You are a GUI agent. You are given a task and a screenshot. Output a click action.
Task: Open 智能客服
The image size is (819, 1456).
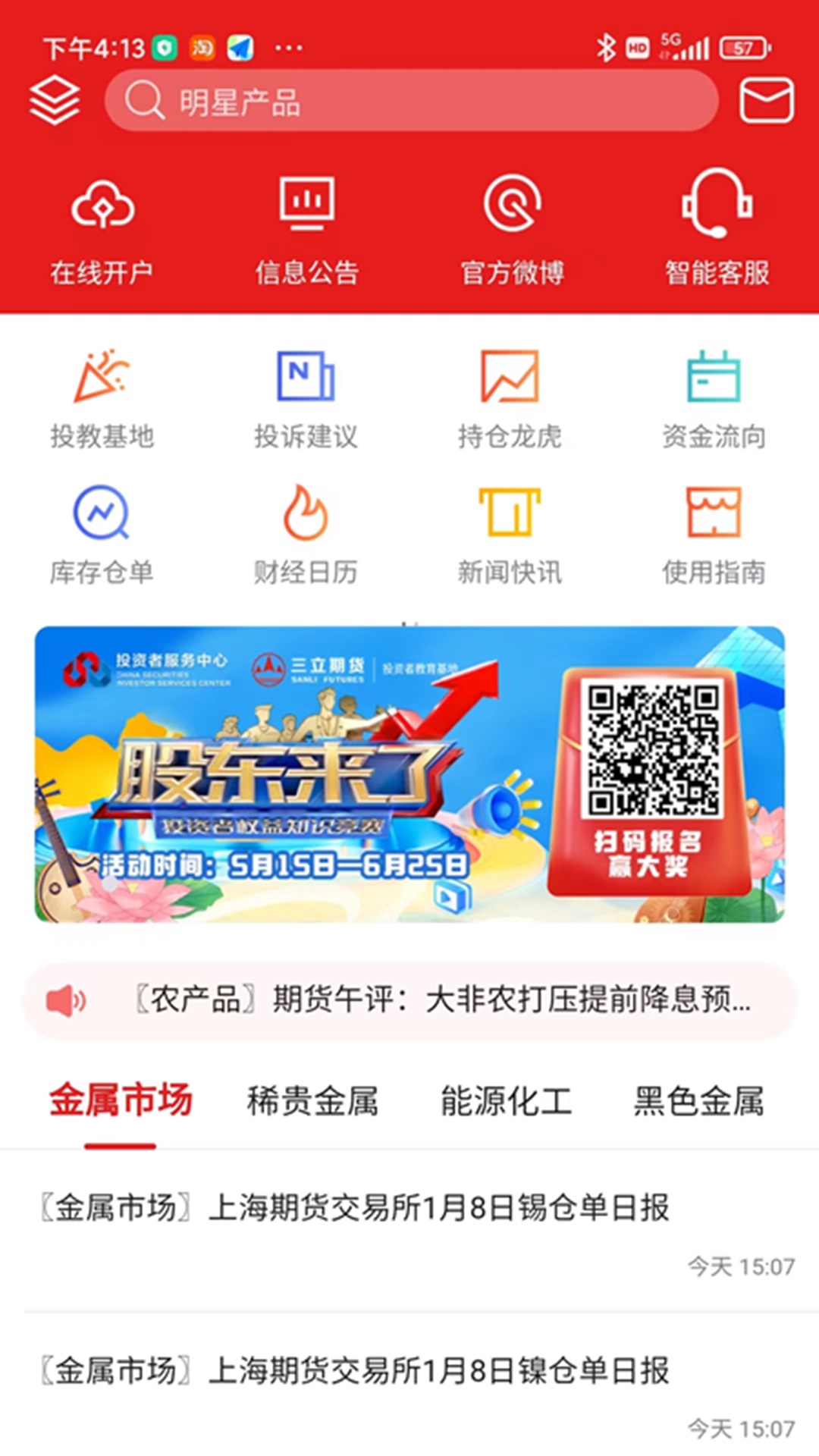click(x=717, y=228)
